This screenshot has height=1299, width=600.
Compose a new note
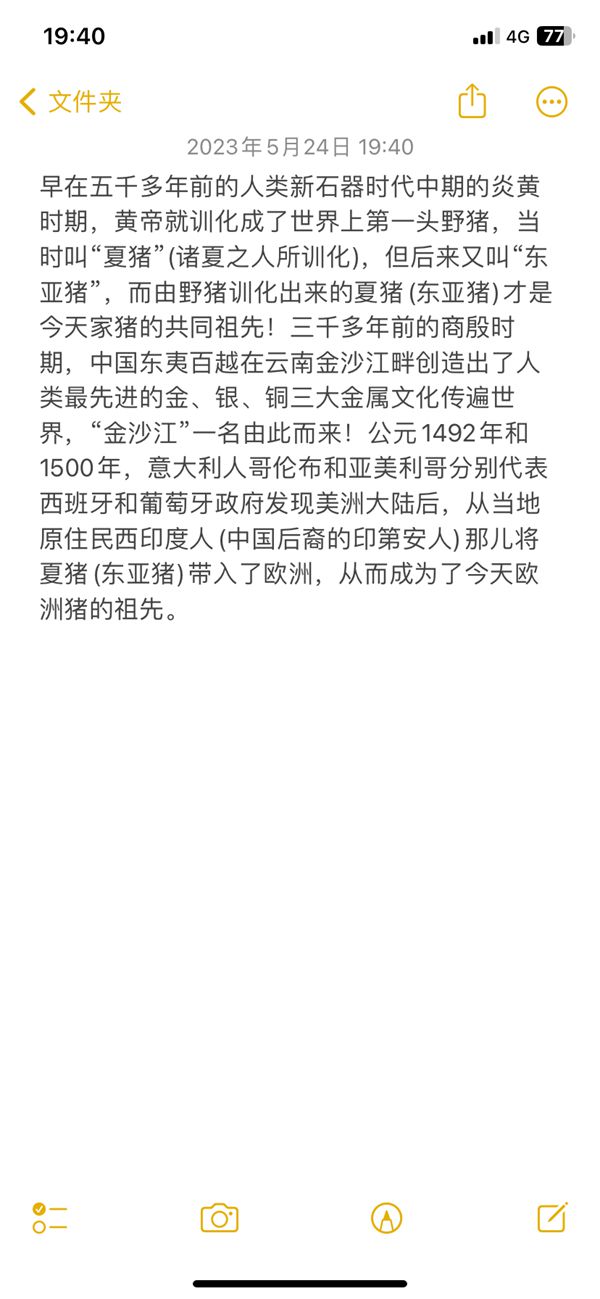tap(552, 1216)
